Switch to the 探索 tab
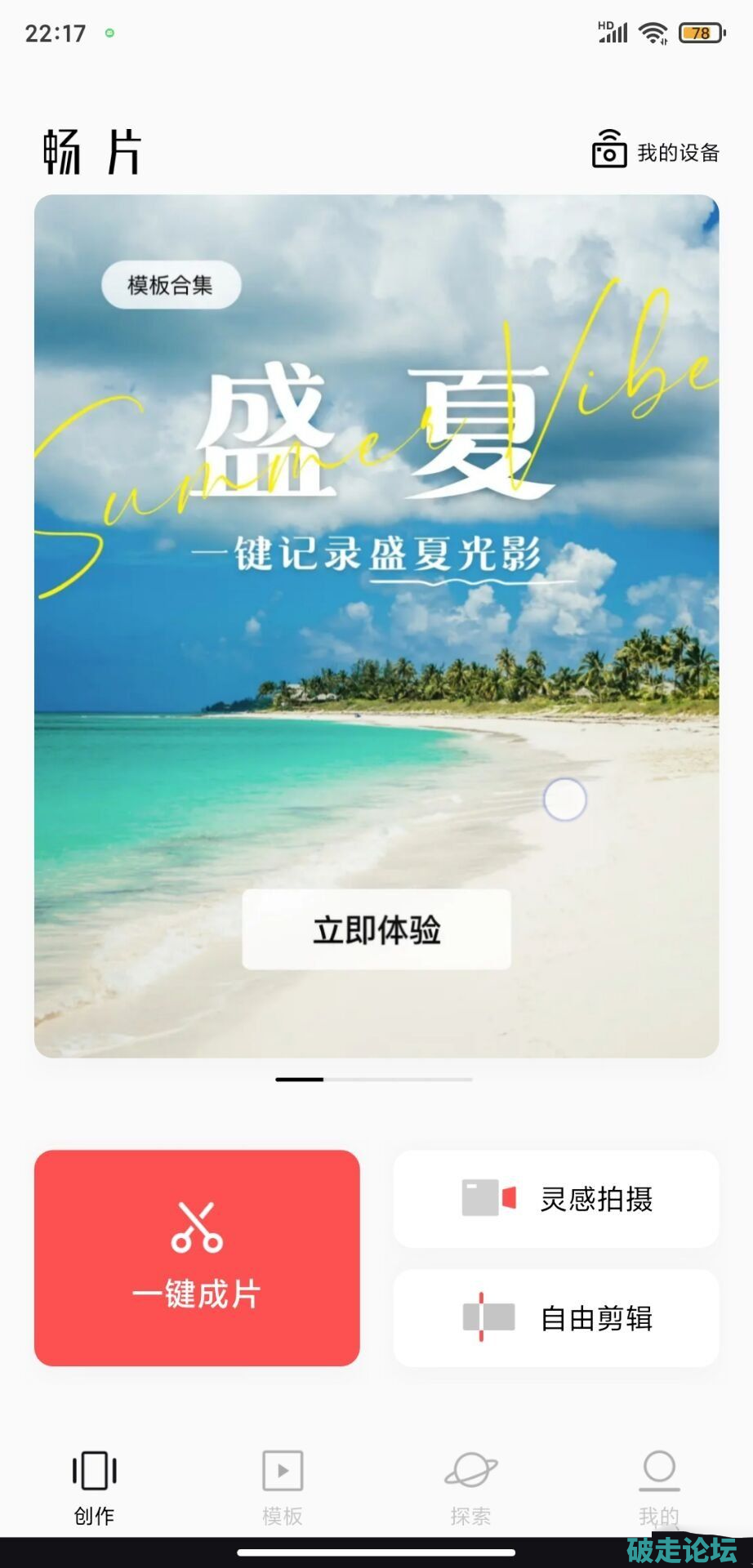Image resolution: width=753 pixels, height=1568 pixels. pos(470,1486)
